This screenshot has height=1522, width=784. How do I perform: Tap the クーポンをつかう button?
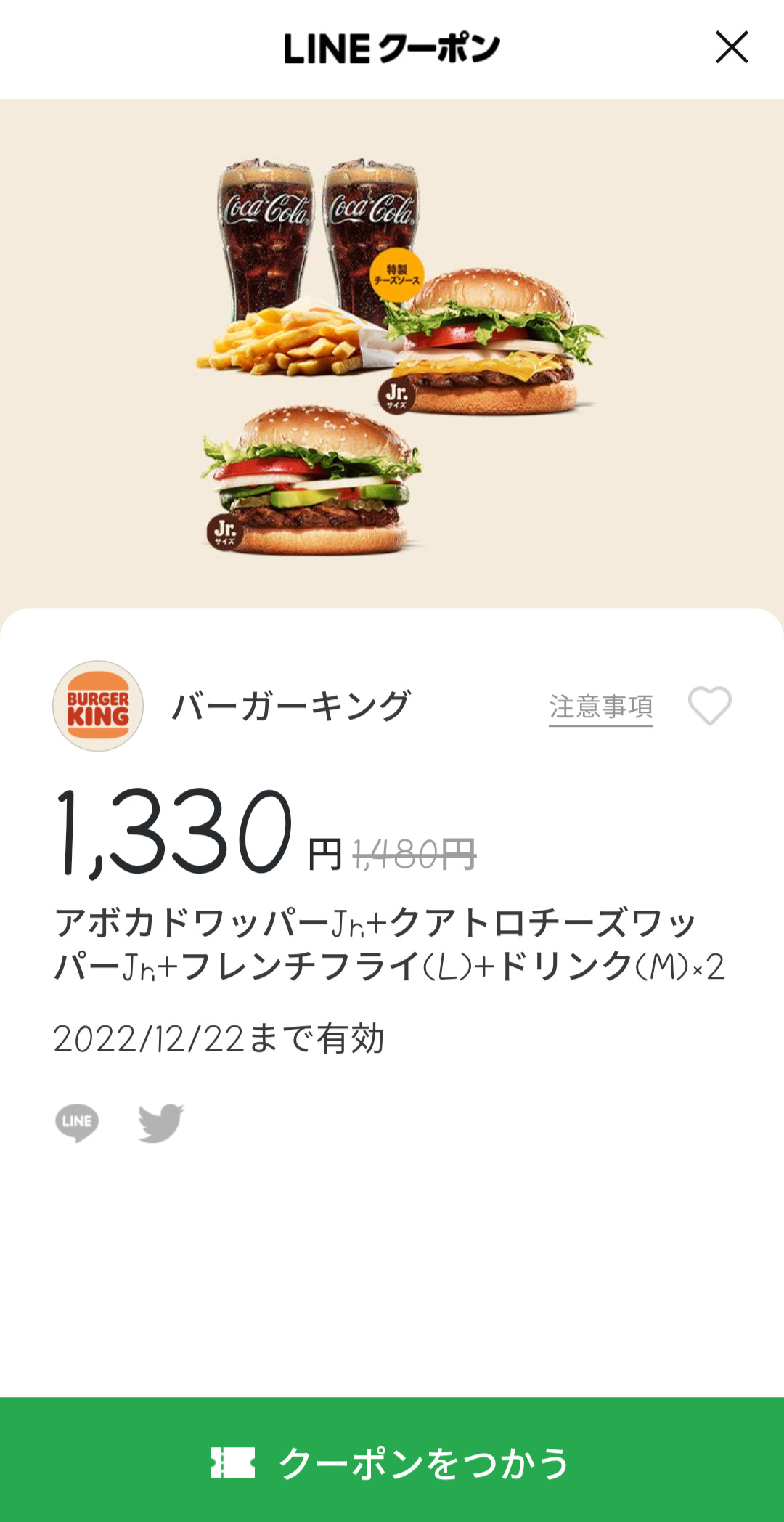[x=392, y=1461]
